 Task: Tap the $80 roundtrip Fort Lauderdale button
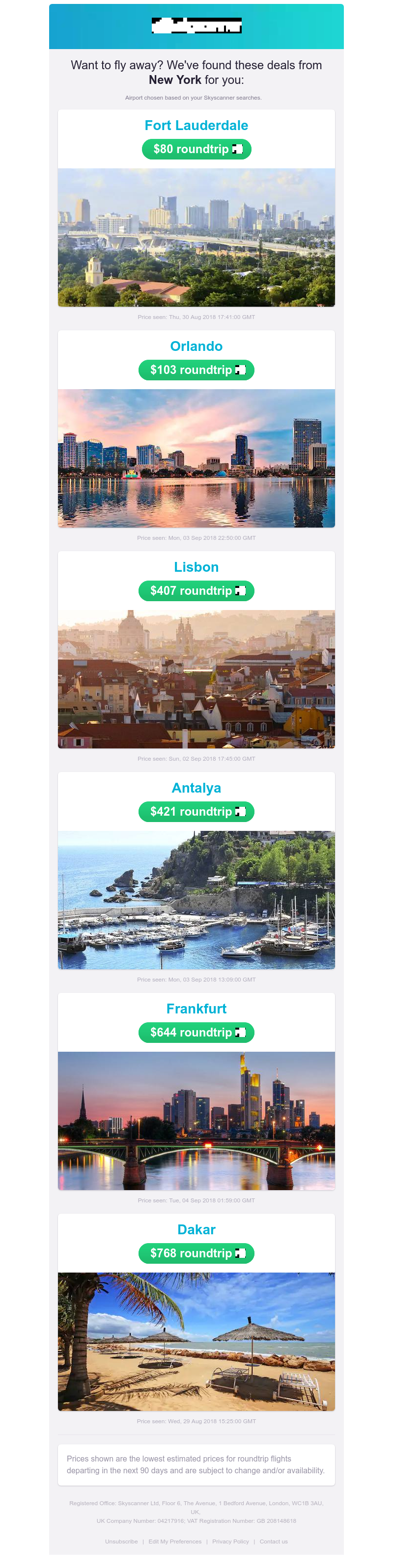point(196,149)
